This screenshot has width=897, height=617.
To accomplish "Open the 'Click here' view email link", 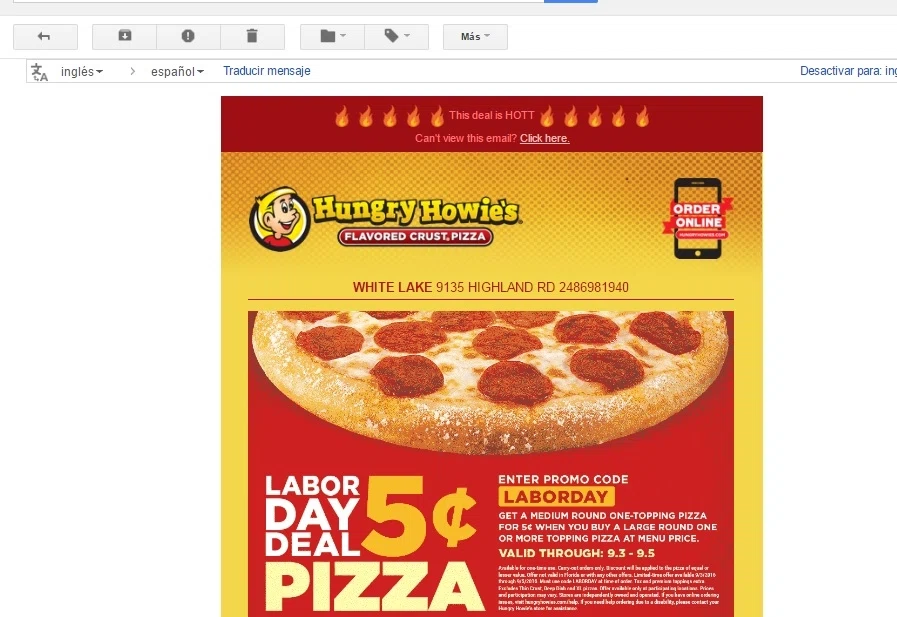I will pos(544,138).
